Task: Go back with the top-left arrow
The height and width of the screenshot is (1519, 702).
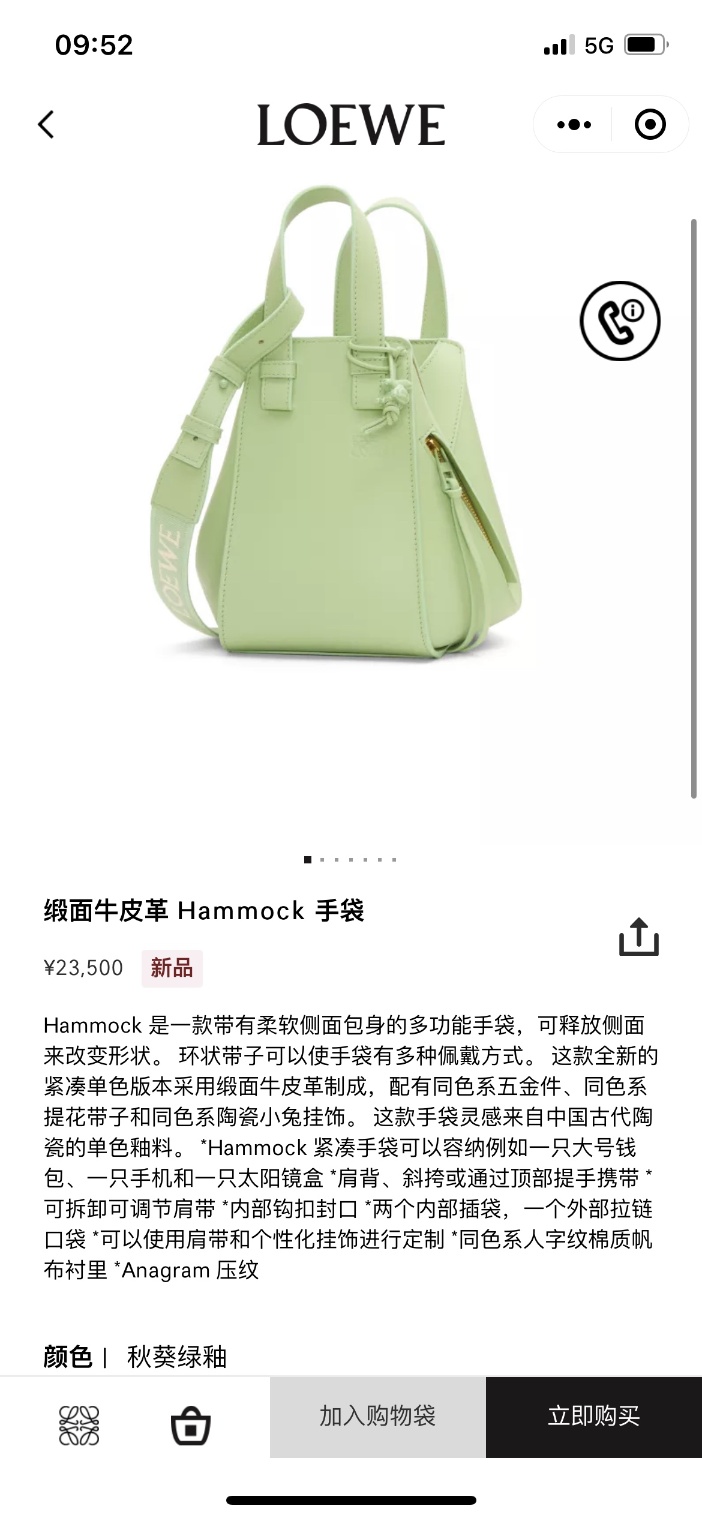Action: (46, 125)
